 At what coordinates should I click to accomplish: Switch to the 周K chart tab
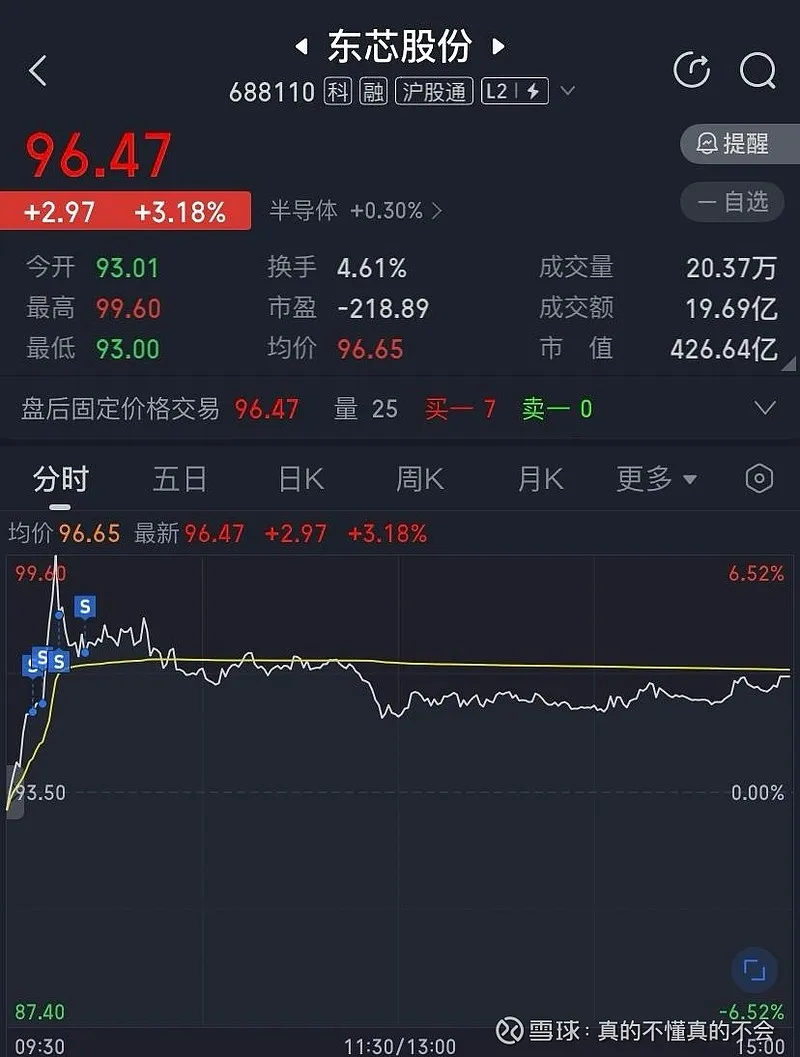click(x=420, y=480)
